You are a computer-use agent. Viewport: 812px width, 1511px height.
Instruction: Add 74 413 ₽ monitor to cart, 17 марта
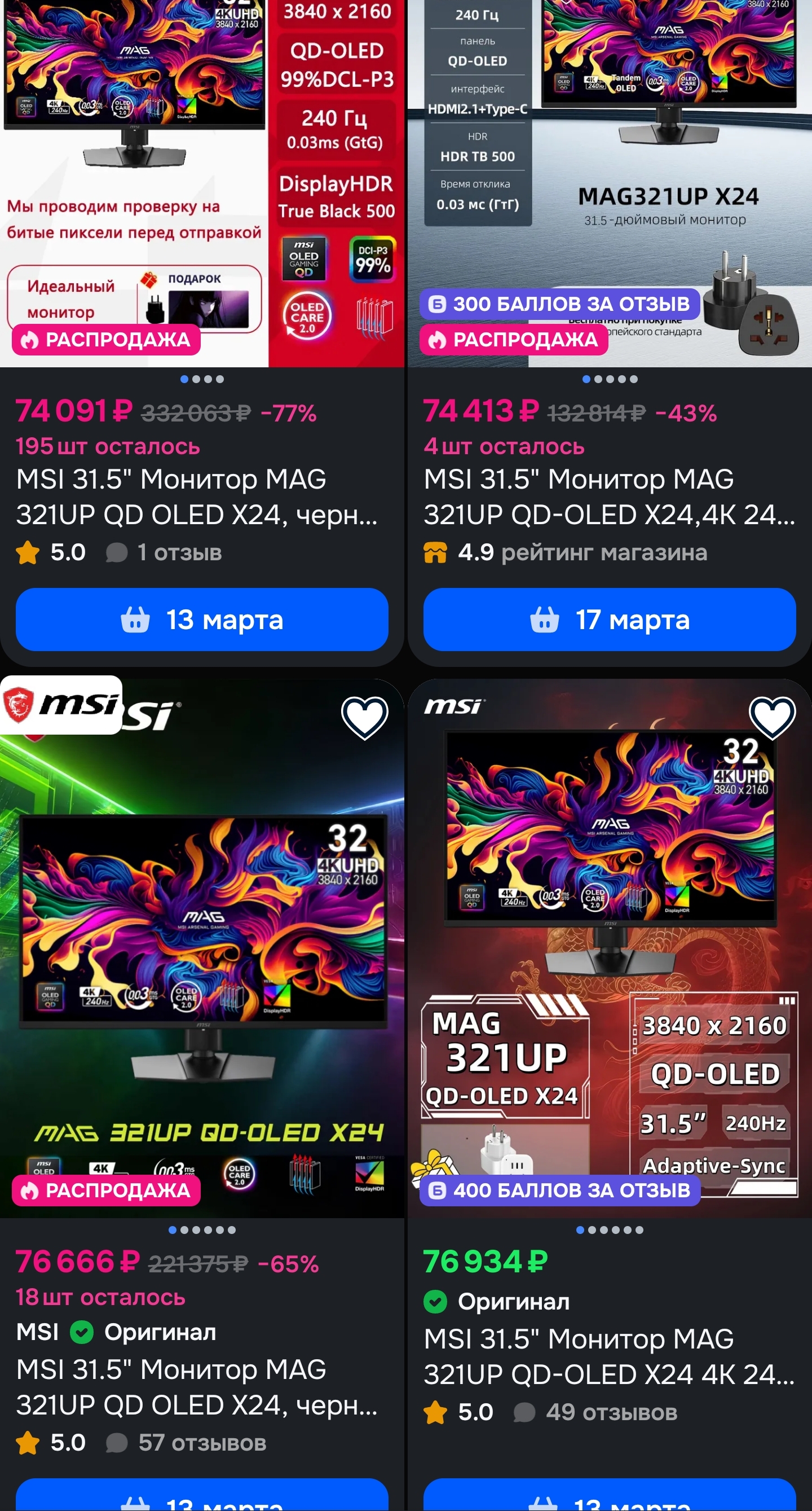[x=609, y=620]
